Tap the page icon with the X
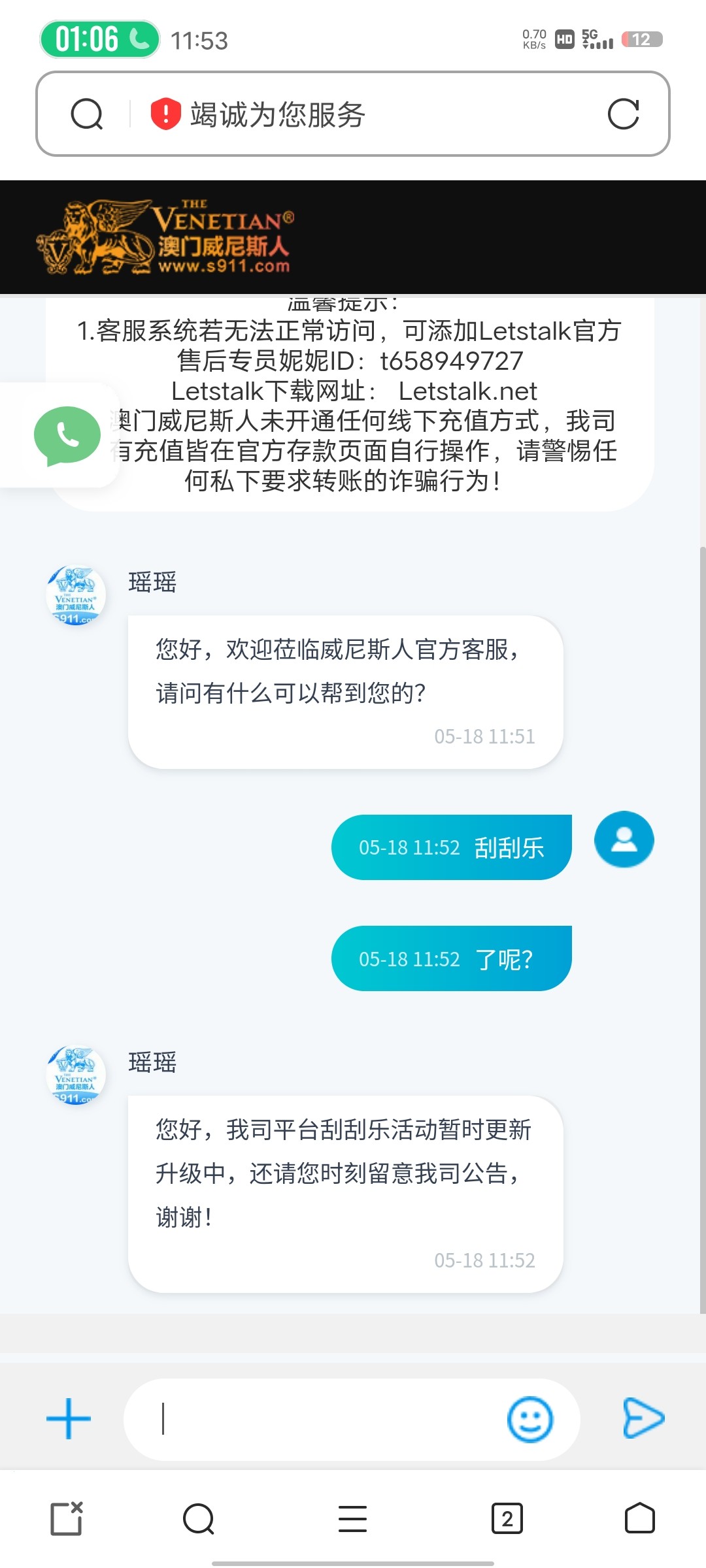The width and height of the screenshot is (706, 1568). (x=67, y=1518)
